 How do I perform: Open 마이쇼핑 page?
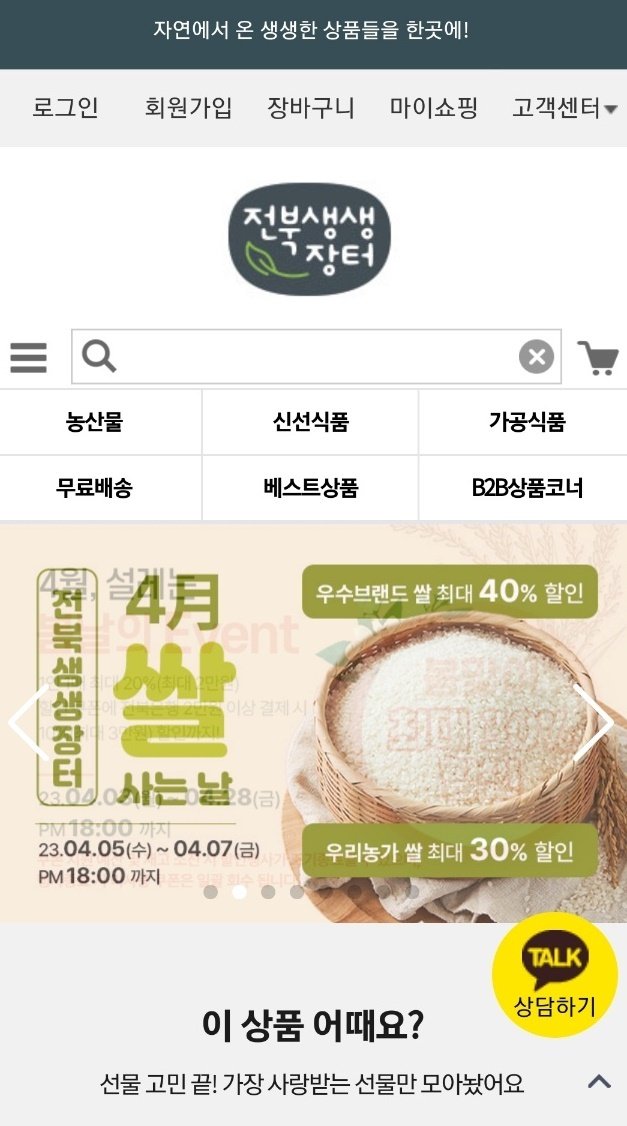[x=434, y=108]
